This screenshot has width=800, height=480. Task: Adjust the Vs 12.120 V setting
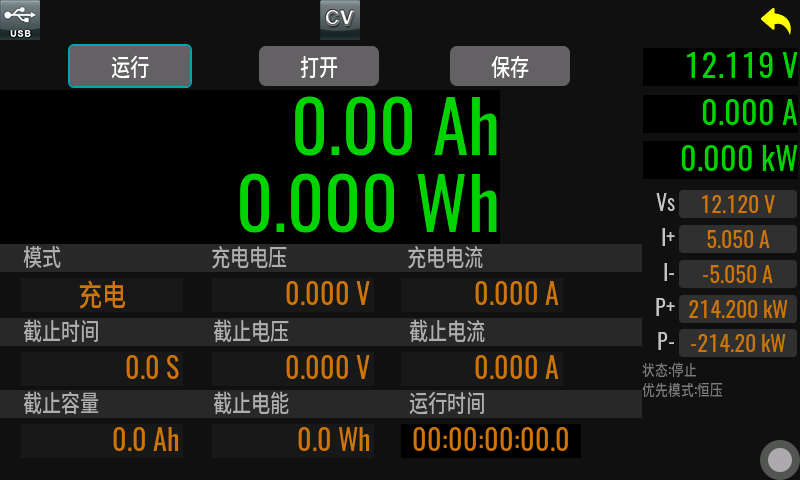click(x=738, y=204)
